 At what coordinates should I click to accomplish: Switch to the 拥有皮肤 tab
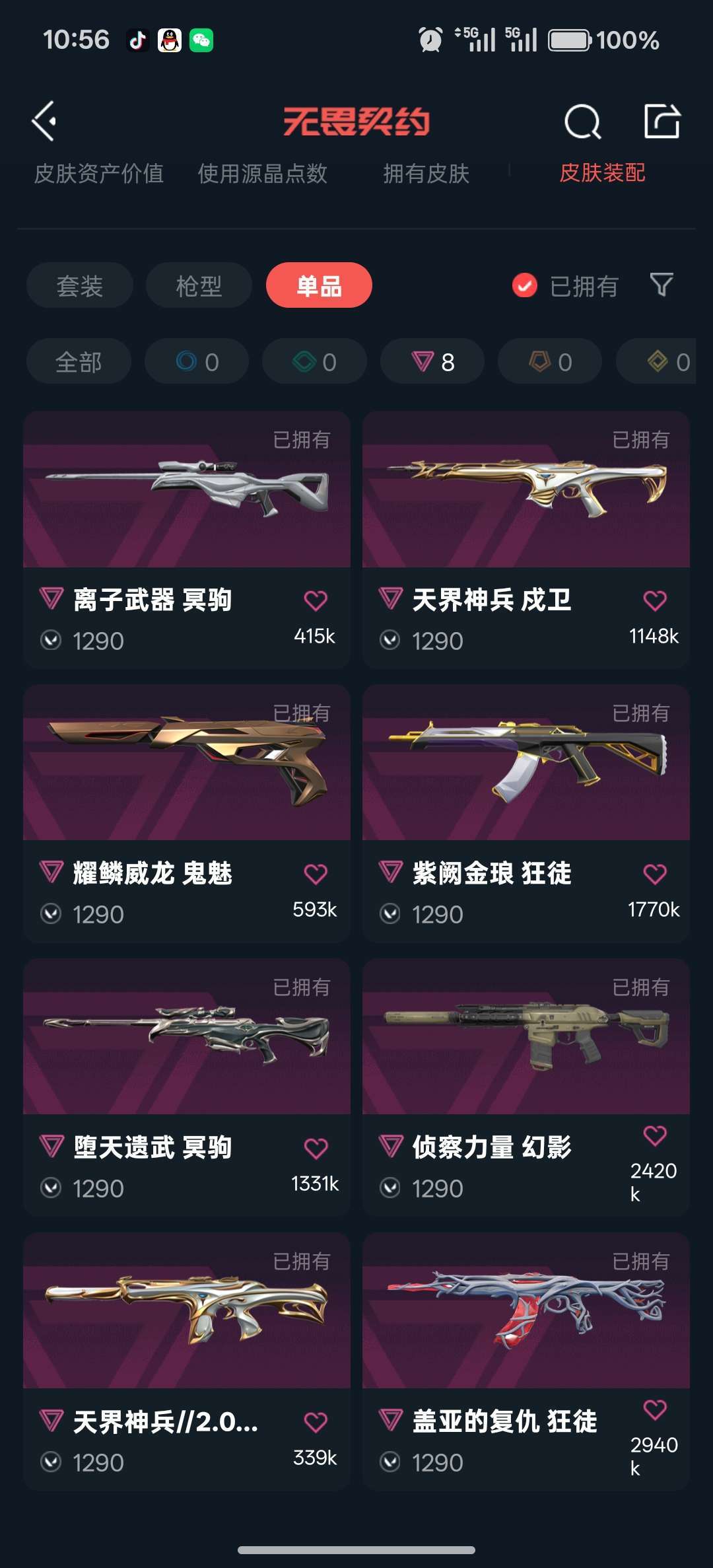[x=426, y=174]
